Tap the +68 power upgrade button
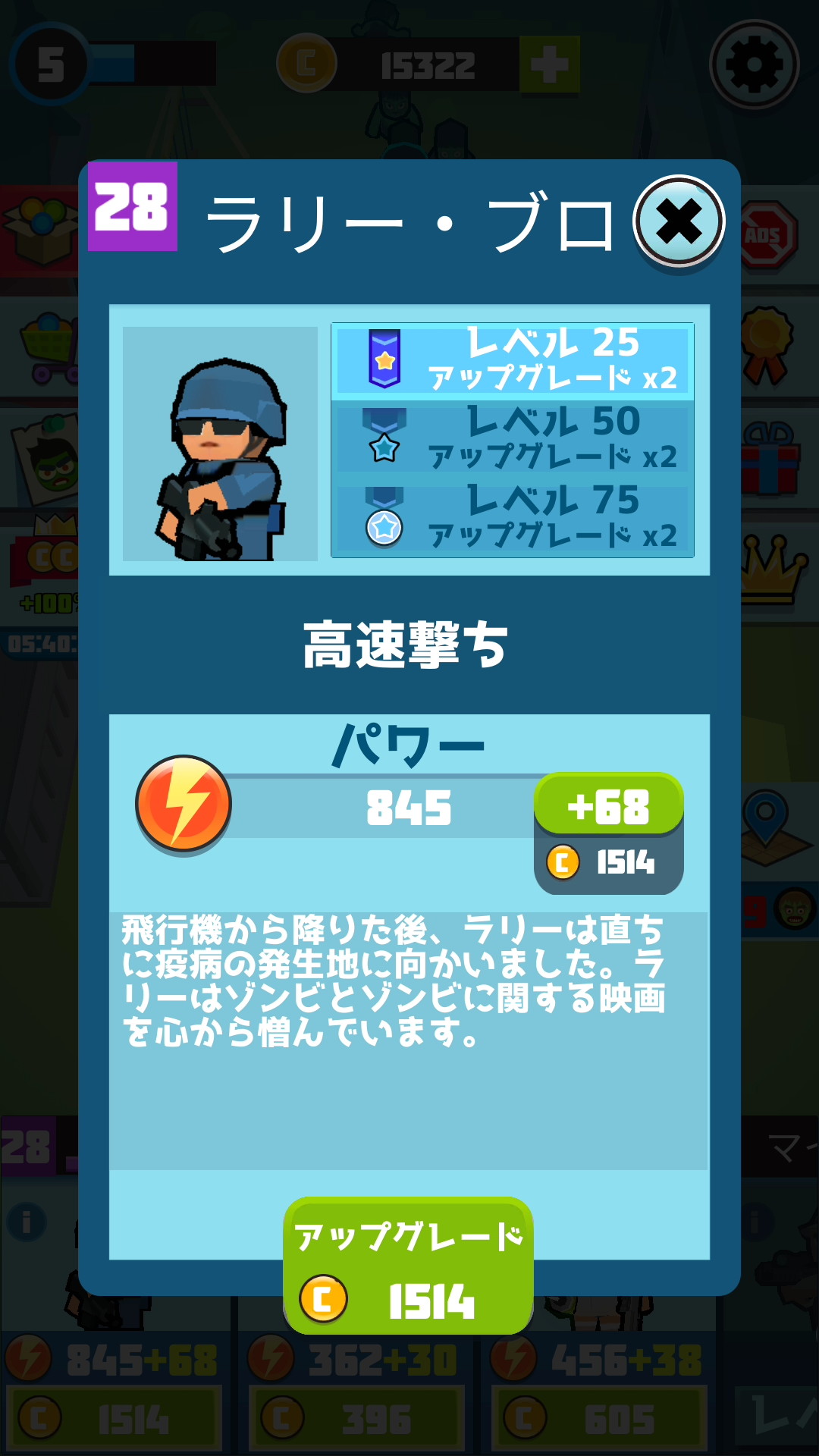The height and width of the screenshot is (1456, 819). (x=608, y=806)
